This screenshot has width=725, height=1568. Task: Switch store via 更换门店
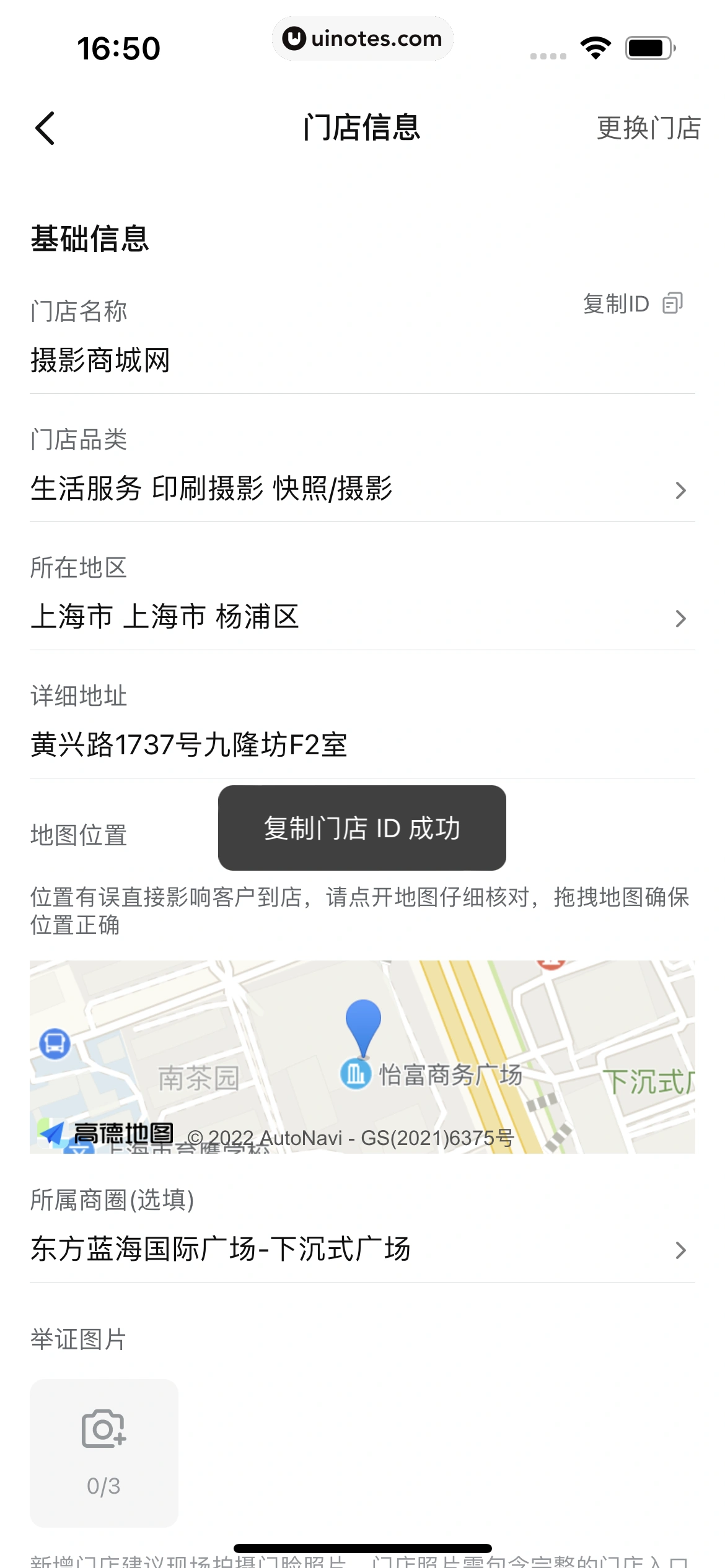point(648,128)
